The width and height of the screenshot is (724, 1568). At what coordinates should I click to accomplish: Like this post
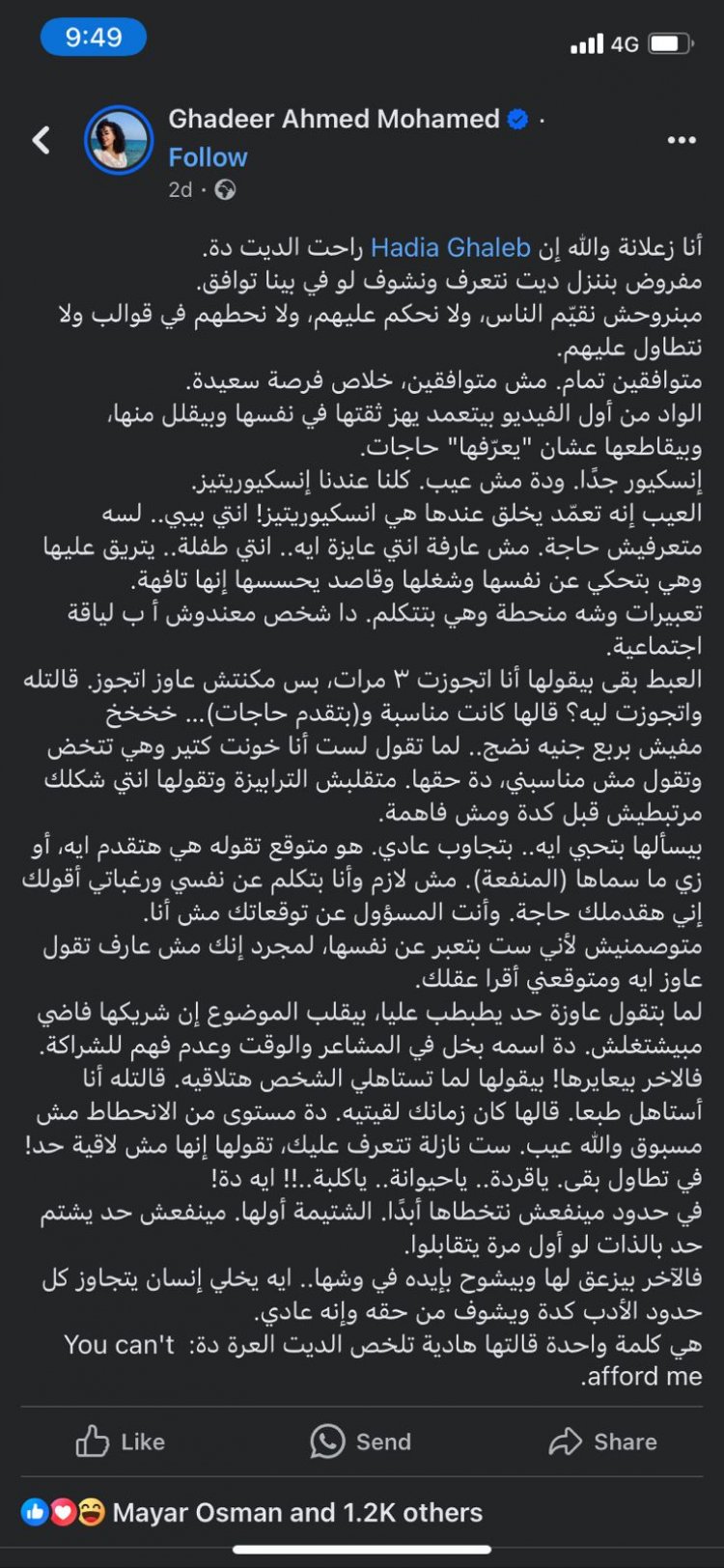coord(121,1442)
